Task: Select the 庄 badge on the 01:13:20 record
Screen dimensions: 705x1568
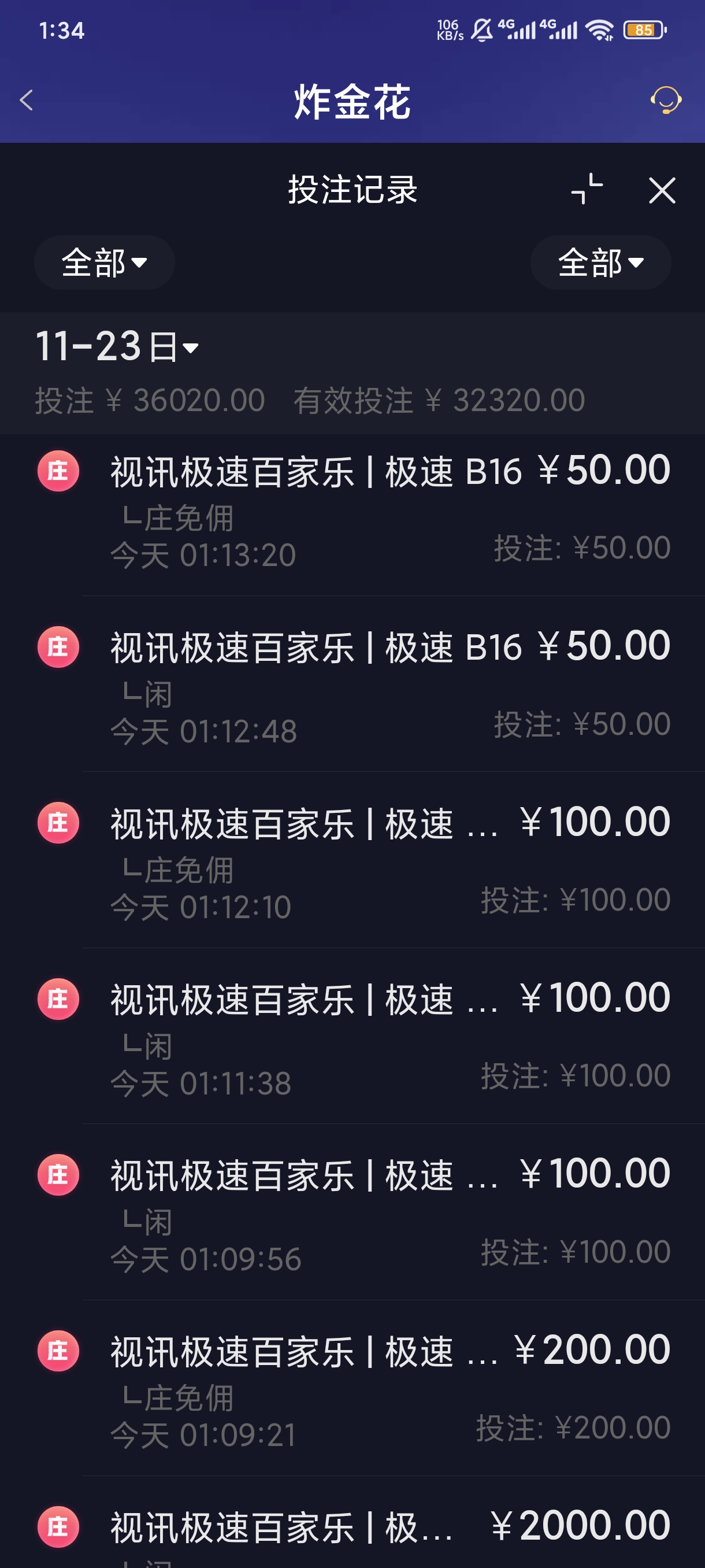Action: (x=58, y=472)
